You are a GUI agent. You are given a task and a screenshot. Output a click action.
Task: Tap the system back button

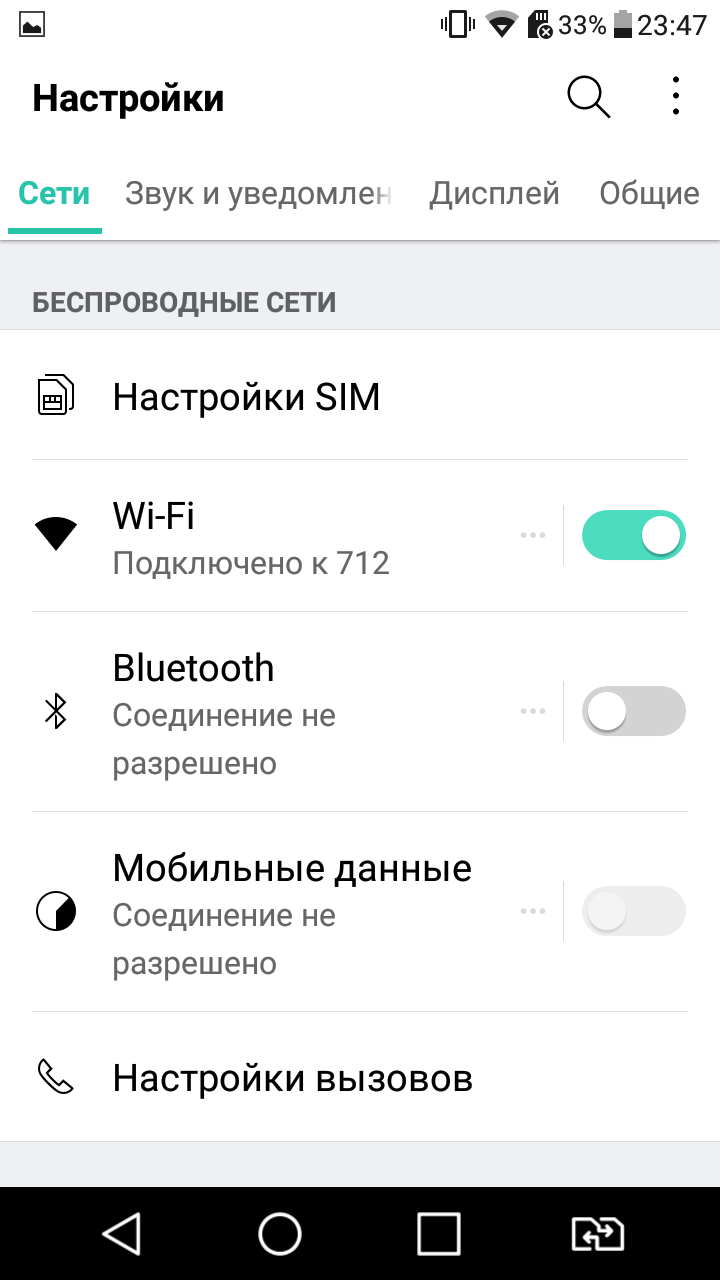121,1234
